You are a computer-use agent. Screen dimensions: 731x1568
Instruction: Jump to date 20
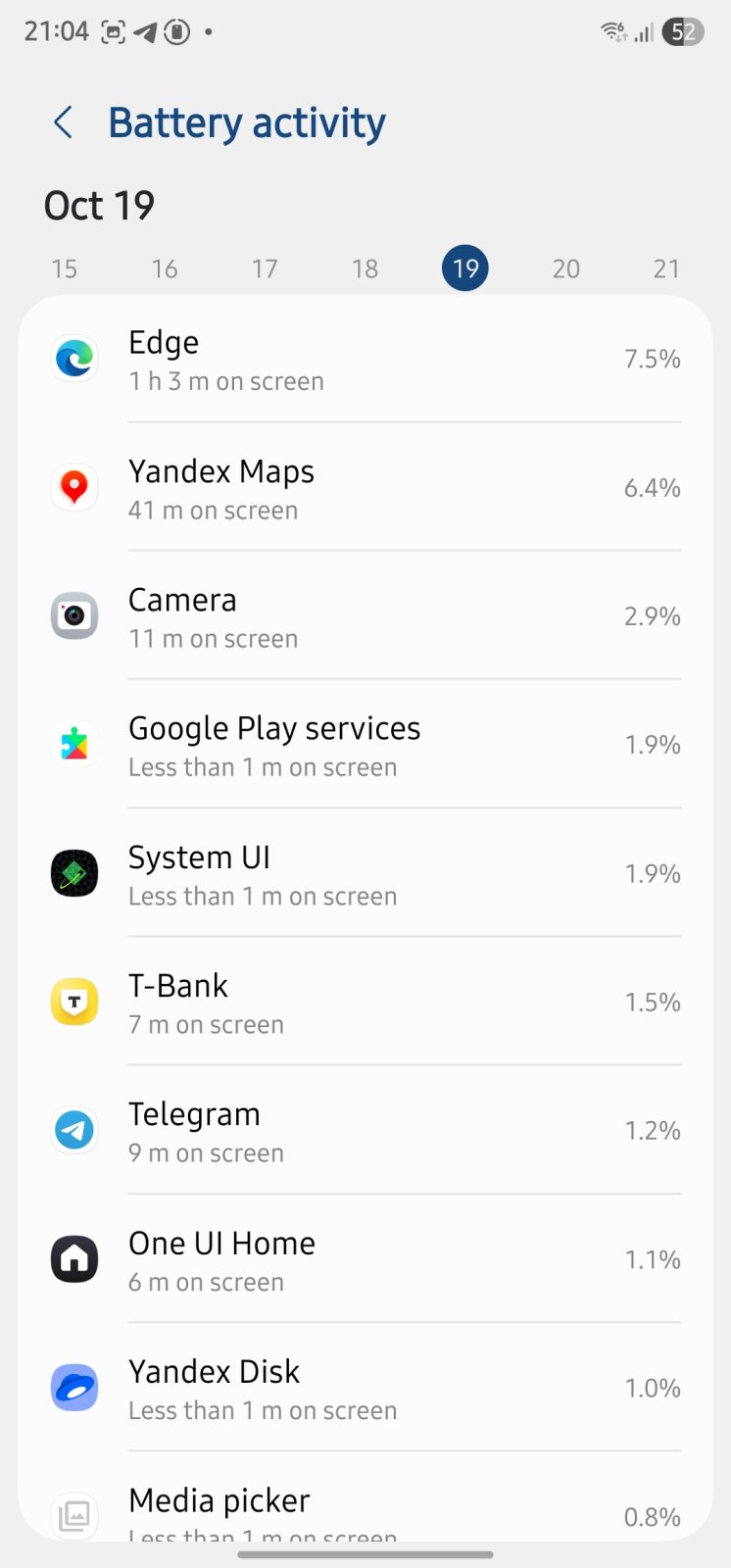click(566, 269)
